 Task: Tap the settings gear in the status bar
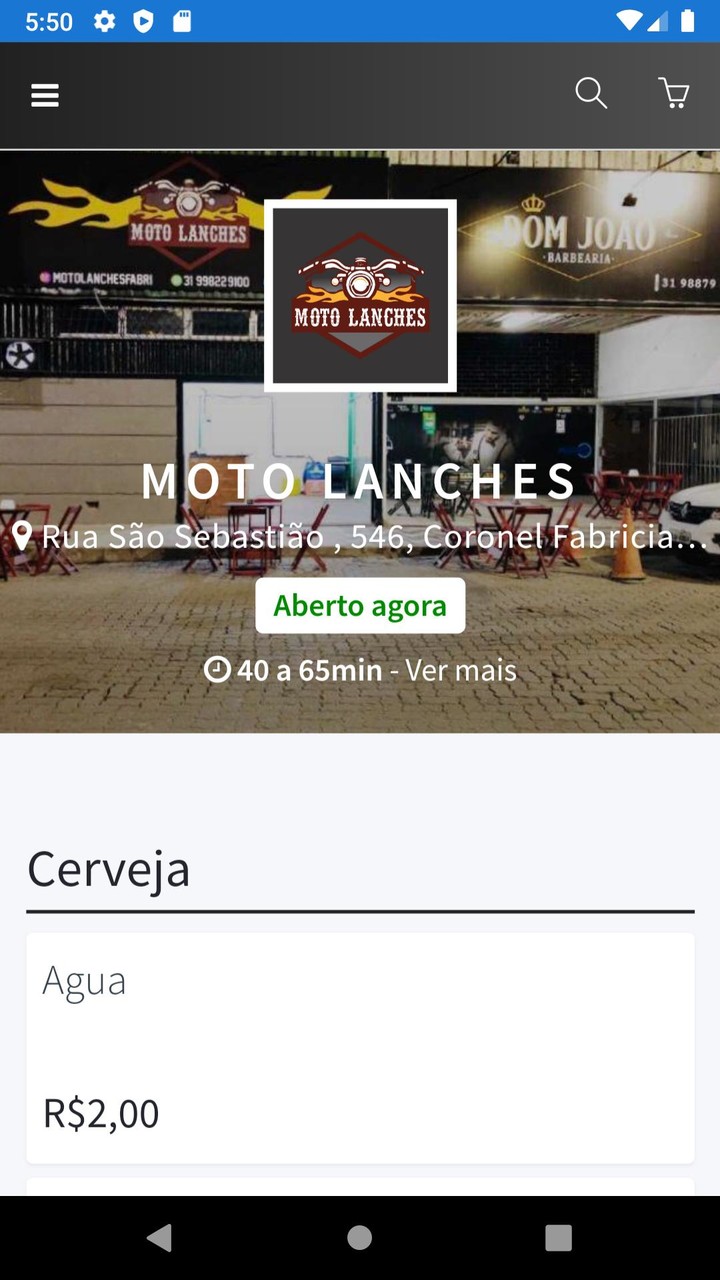click(x=104, y=20)
